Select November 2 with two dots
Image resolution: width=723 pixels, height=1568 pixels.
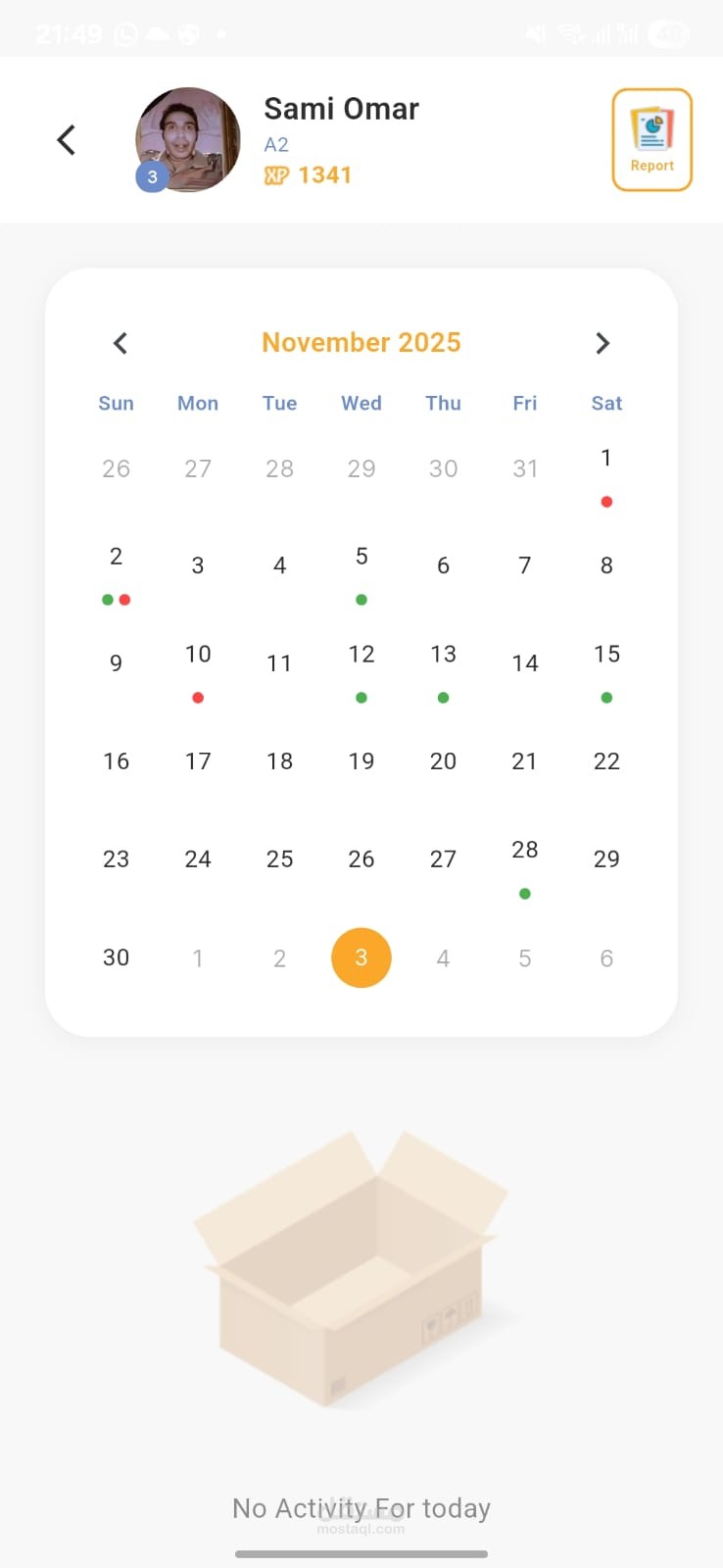[116, 565]
